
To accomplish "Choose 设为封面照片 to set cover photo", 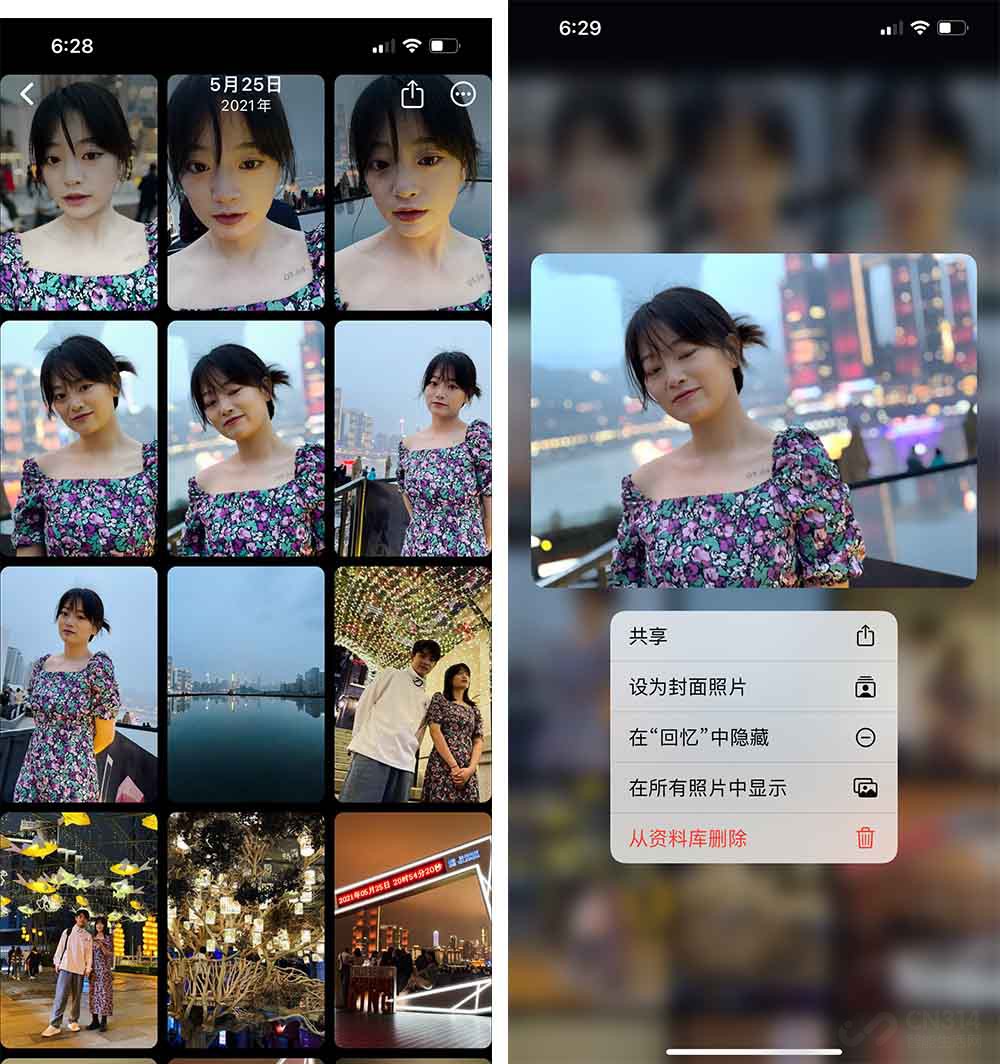I will (753, 687).
